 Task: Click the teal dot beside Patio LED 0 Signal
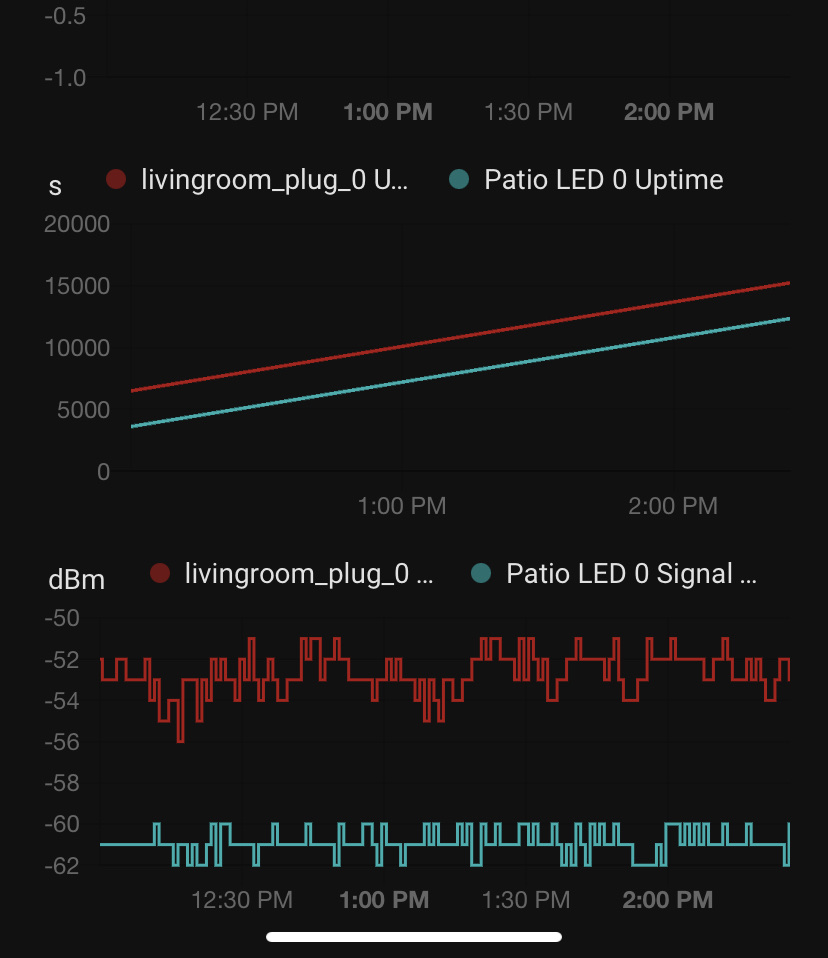coord(481,574)
